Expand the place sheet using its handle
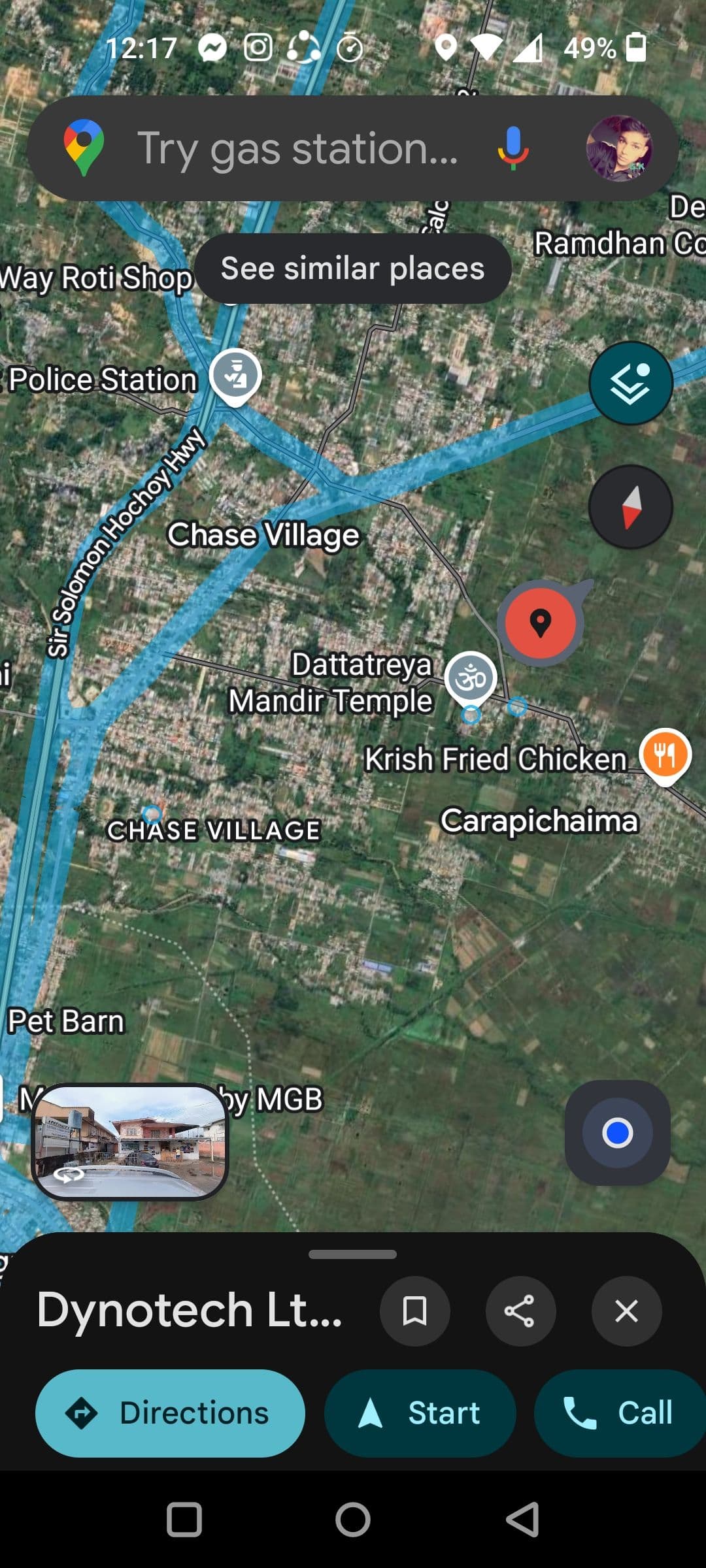 pos(353,1254)
